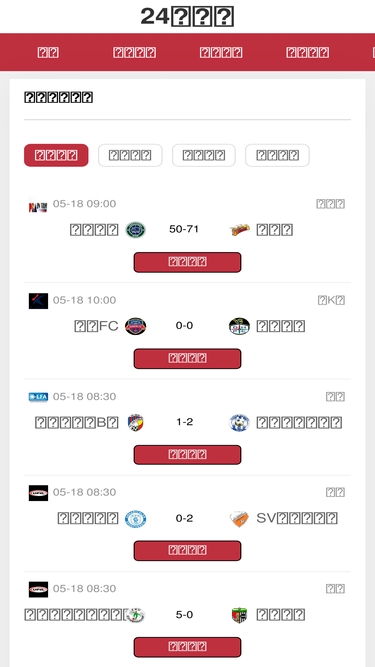
Task: Select the highlighted red filter chip
Action: 56,155
